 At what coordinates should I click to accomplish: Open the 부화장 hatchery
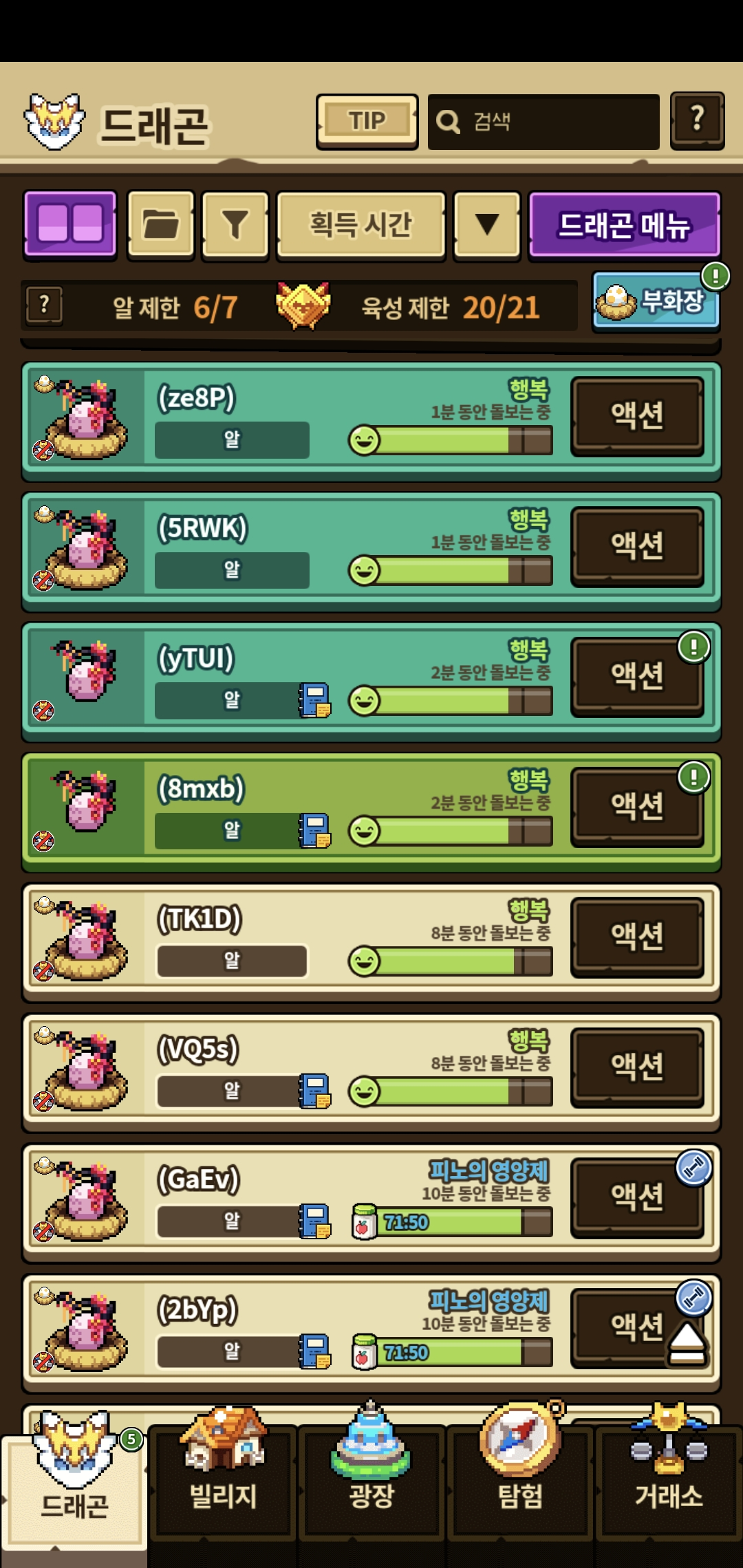tap(655, 303)
